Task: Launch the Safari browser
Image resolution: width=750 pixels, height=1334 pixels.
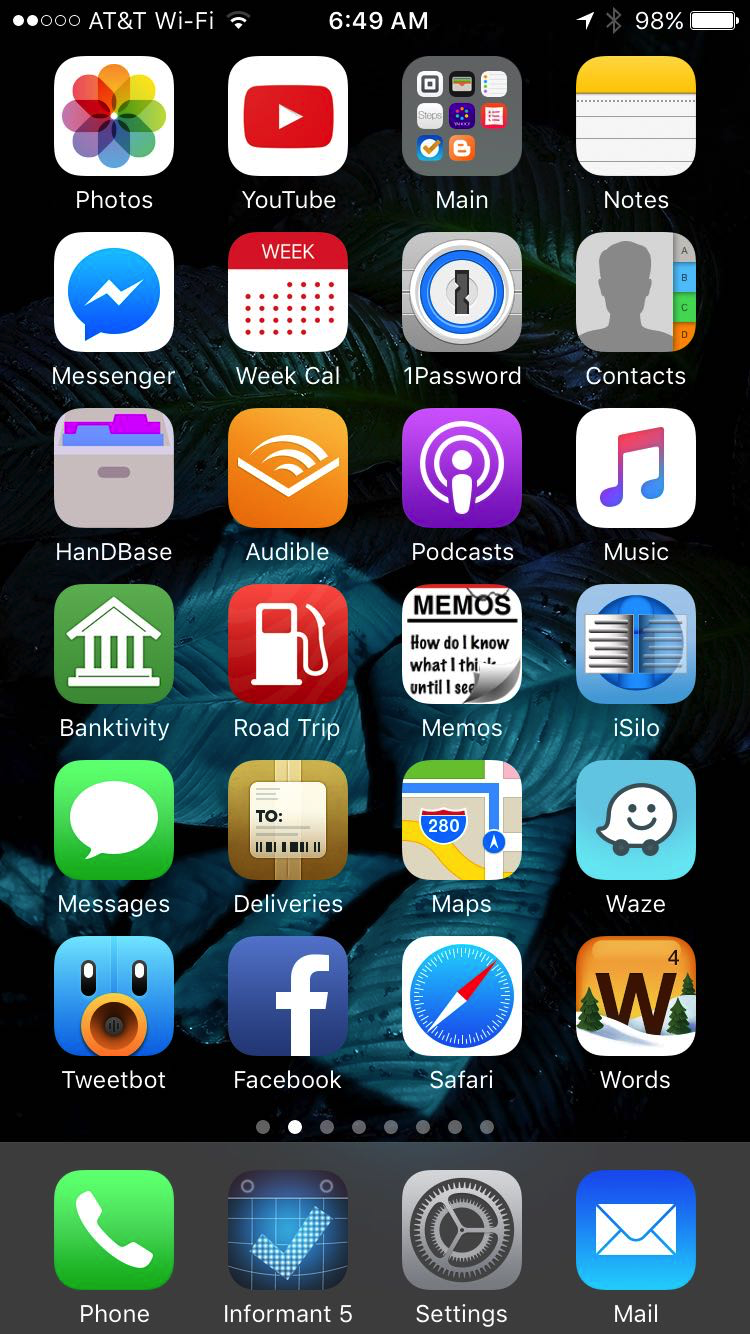Action: (462, 996)
